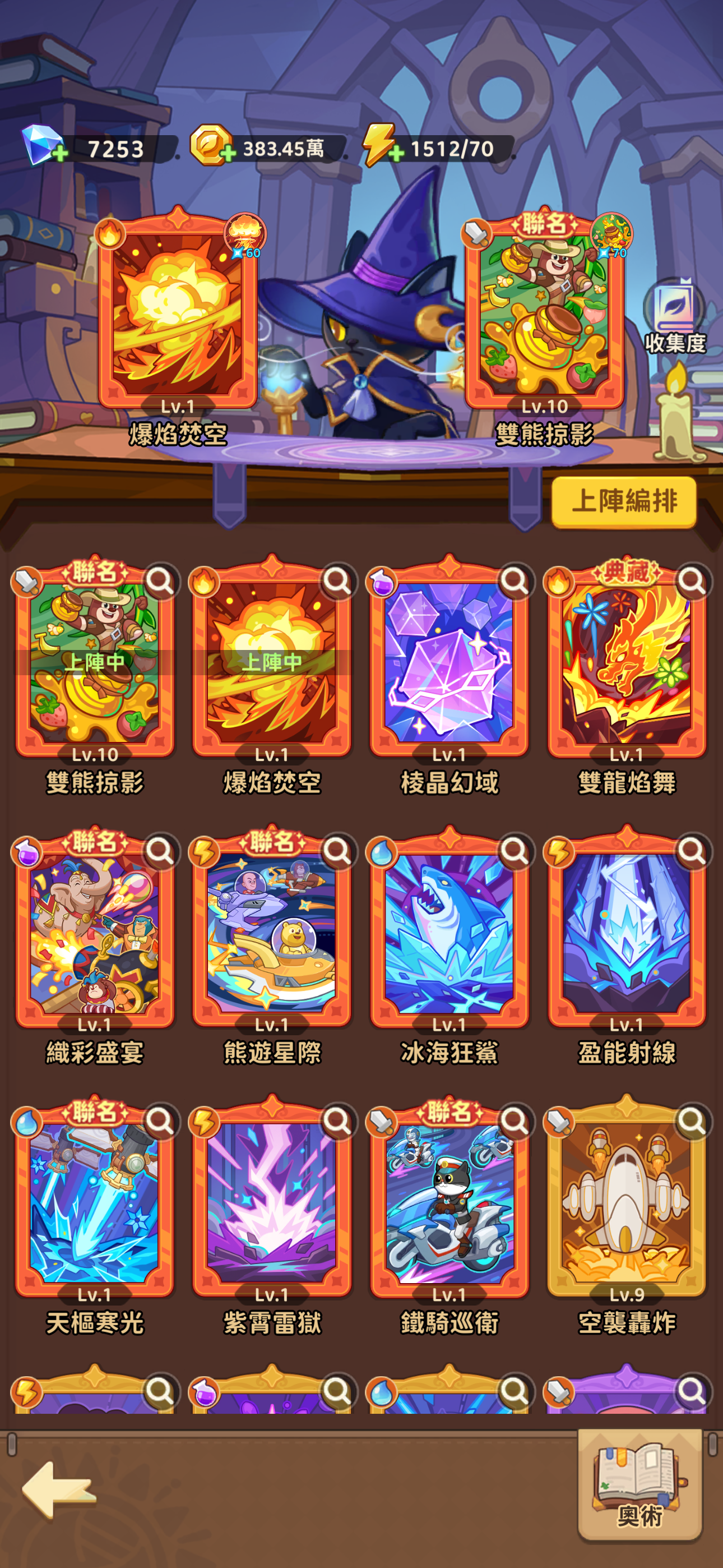Screen dimensions: 723x1568
Task: Select the 空襲轟炸 Lv.9 card
Action: [x=626, y=1203]
